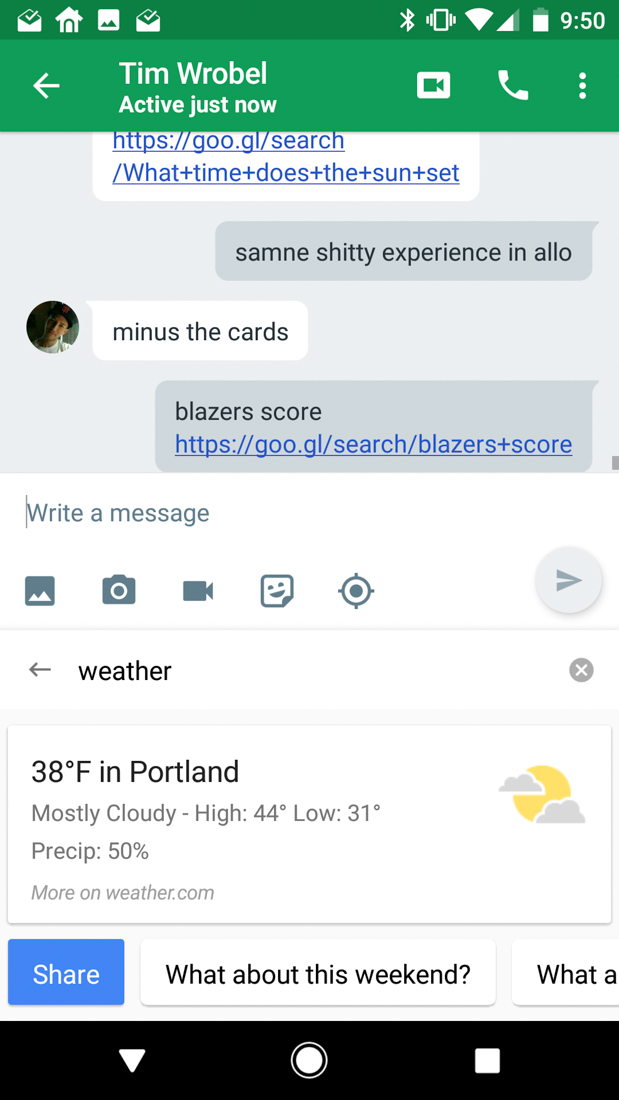Viewport: 619px width, 1100px height.
Task: Go back from Tim Wrobel's chat
Action: pyautogui.click(x=46, y=86)
